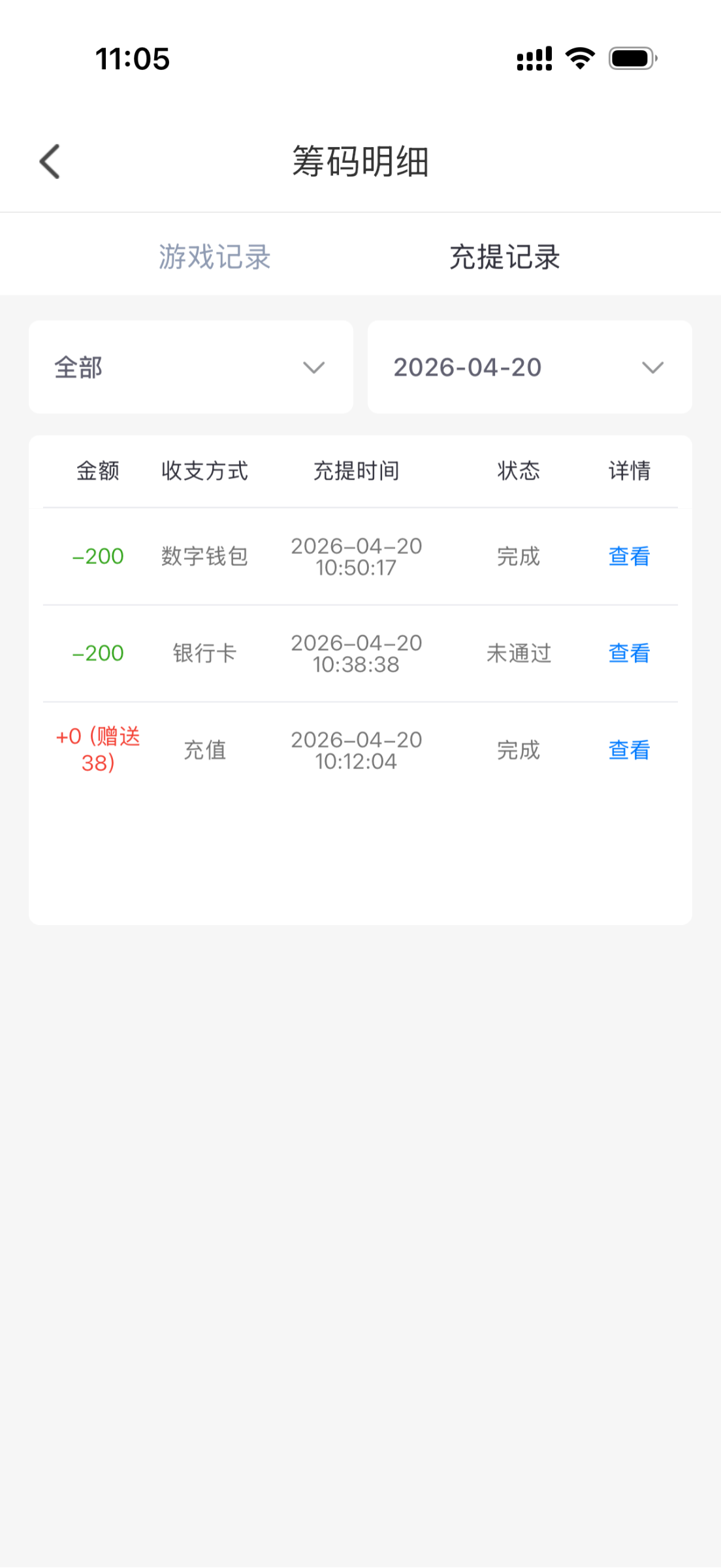Image resolution: width=721 pixels, height=1568 pixels.
Task: Switch to the 游戏记录 tab
Action: click(215, 257)
